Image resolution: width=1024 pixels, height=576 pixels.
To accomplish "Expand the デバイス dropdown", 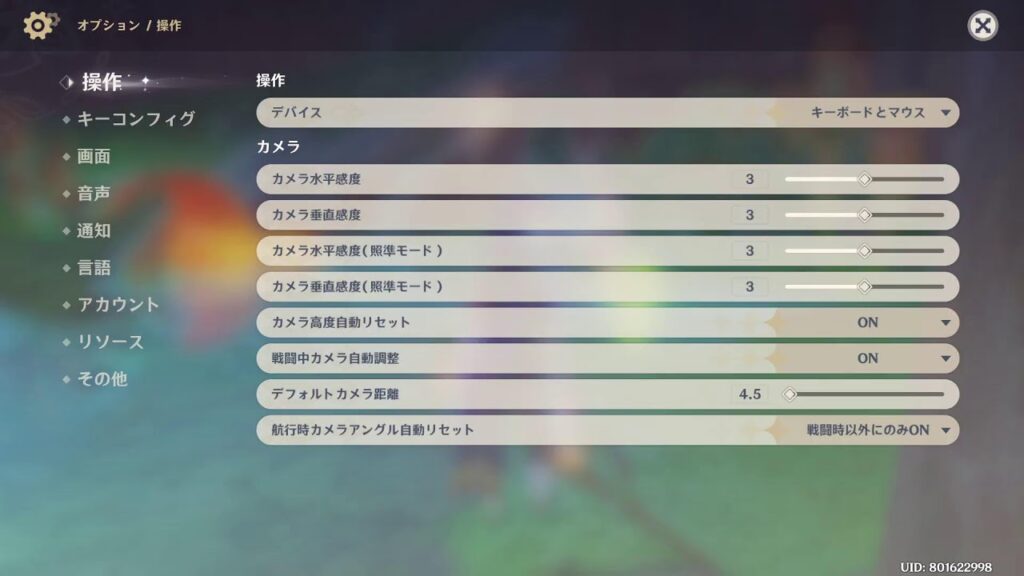I will pyautogui.click(x=866, y=113).
